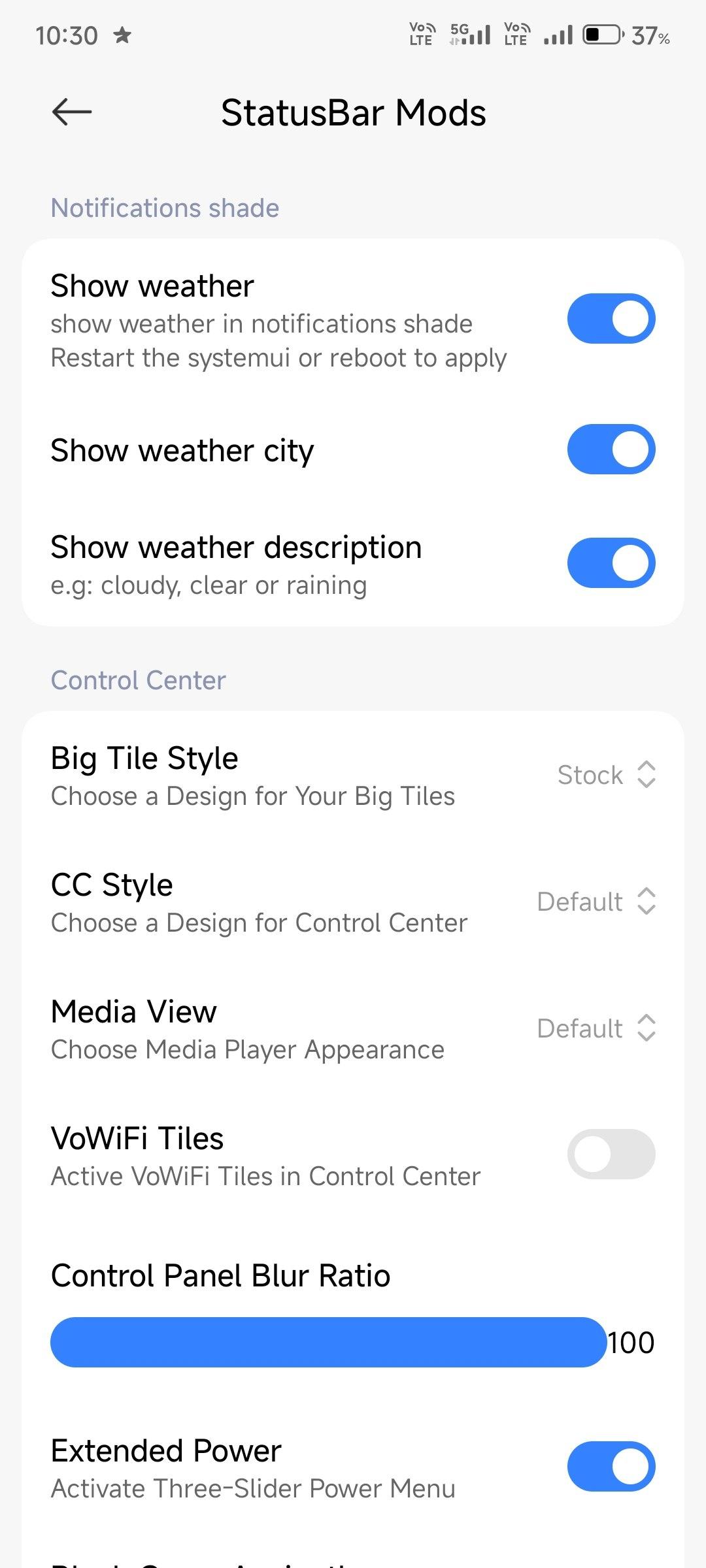
Task: Tap the Control Panel Blur Ratio slider
Action: pyautogui.click(x=328, y=1342)
